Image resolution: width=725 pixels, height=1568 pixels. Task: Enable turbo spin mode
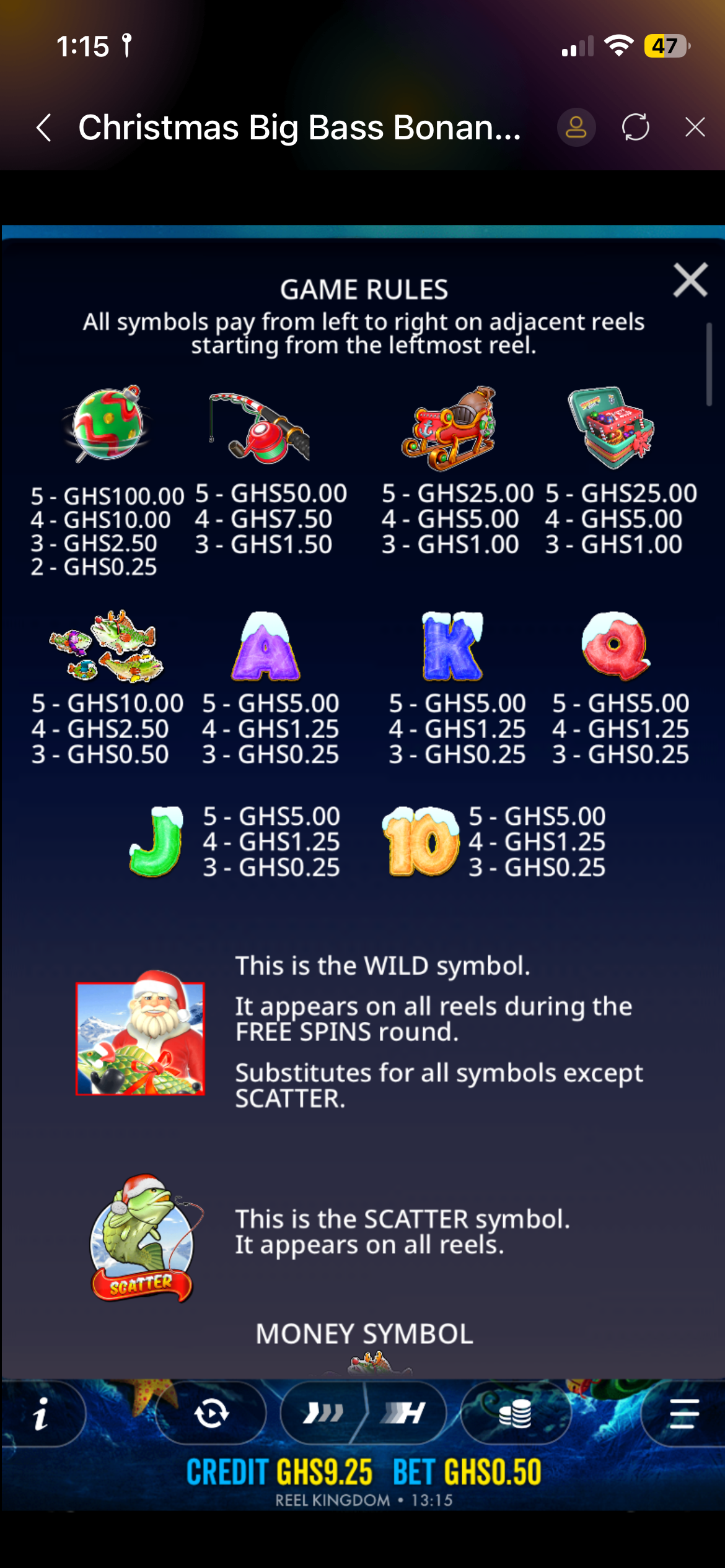(404, 1414)
